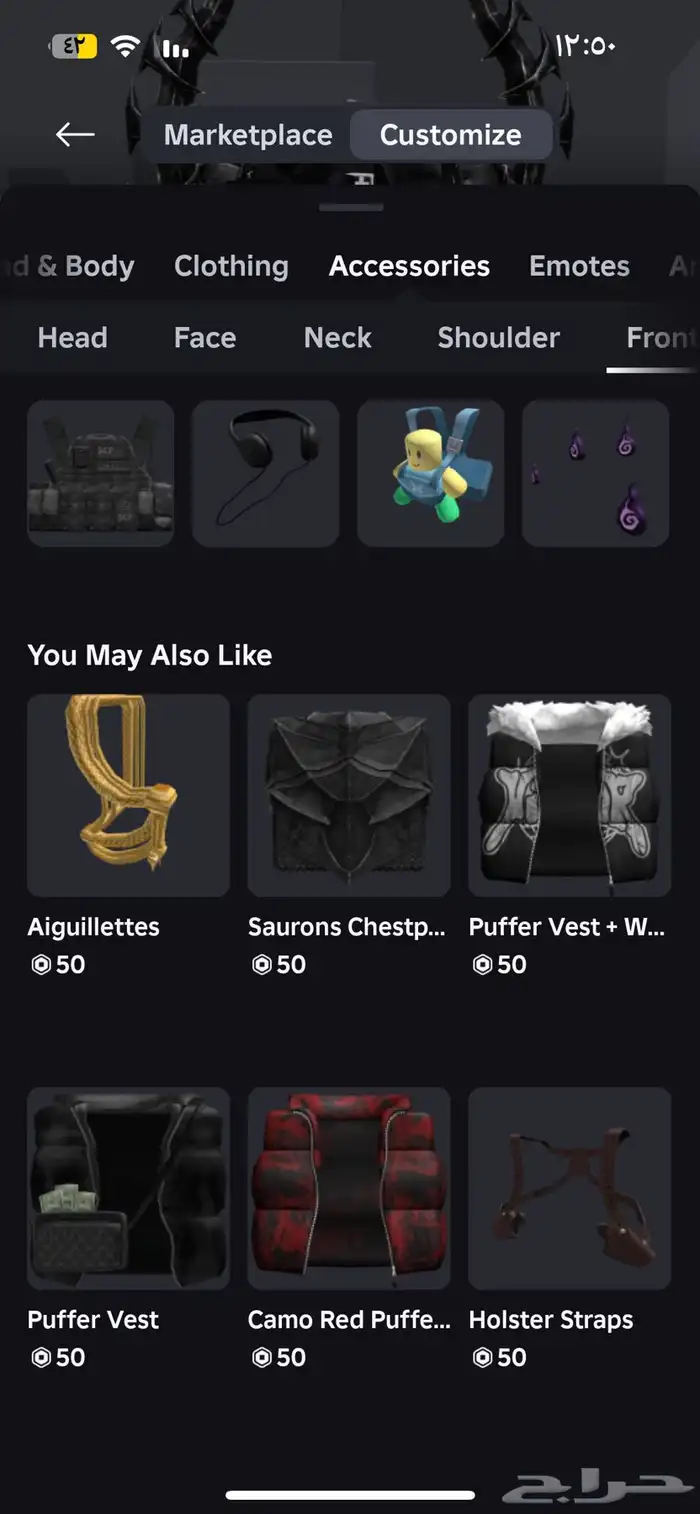Select the Accessories category
Image resolution: width=700 pixels, height=1514 pixels.
(409, 266)
